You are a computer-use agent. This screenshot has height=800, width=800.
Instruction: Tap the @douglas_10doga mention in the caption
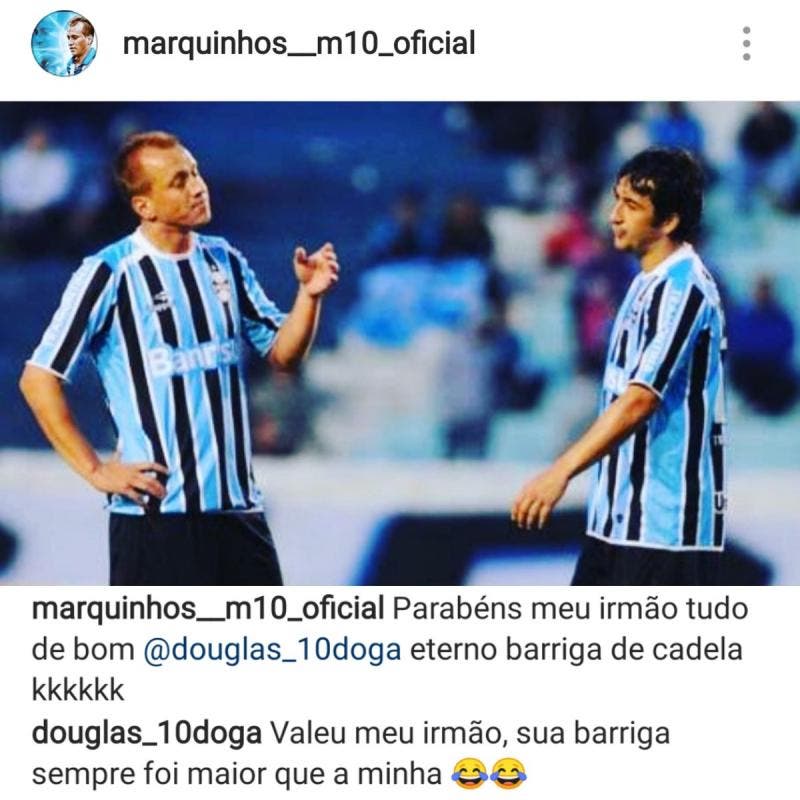(273, 650)
